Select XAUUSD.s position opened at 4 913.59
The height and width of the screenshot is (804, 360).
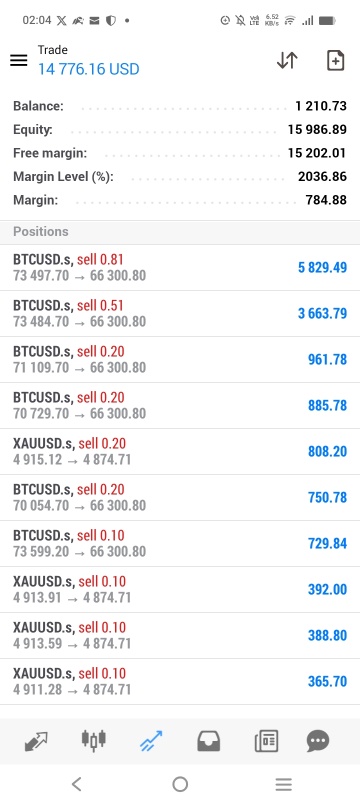pos(180,636)
